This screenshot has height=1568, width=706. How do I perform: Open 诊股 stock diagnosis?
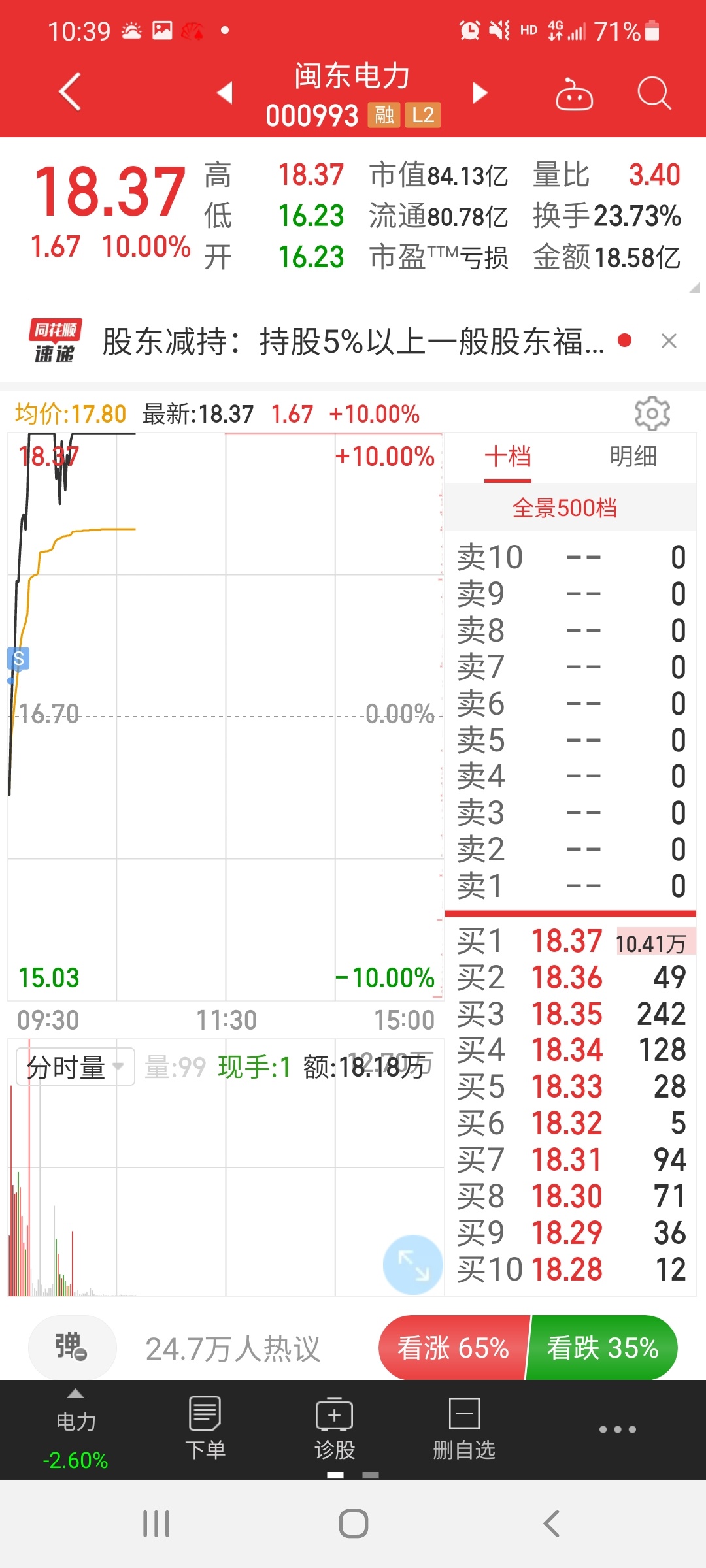click(335, 1429)
